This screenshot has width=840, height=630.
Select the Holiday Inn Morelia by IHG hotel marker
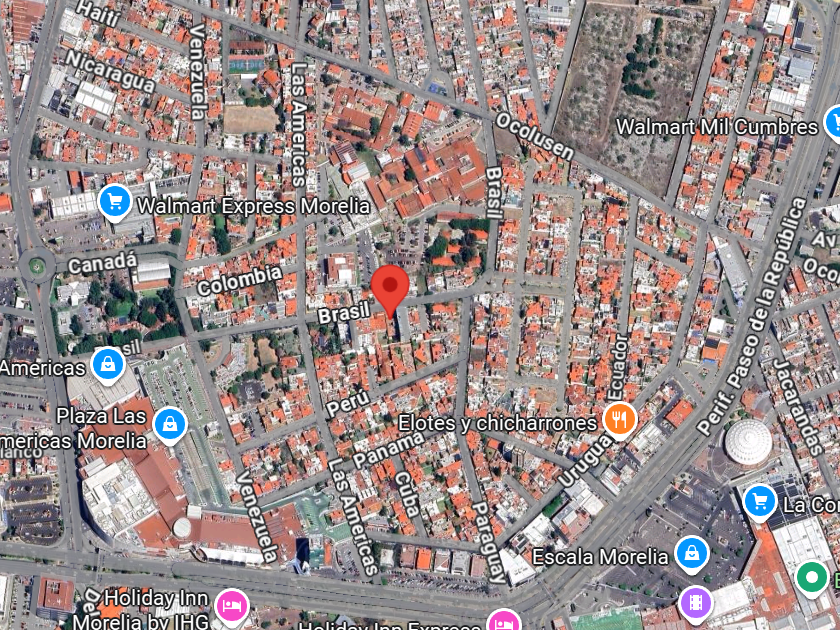[x=232, y=604]
